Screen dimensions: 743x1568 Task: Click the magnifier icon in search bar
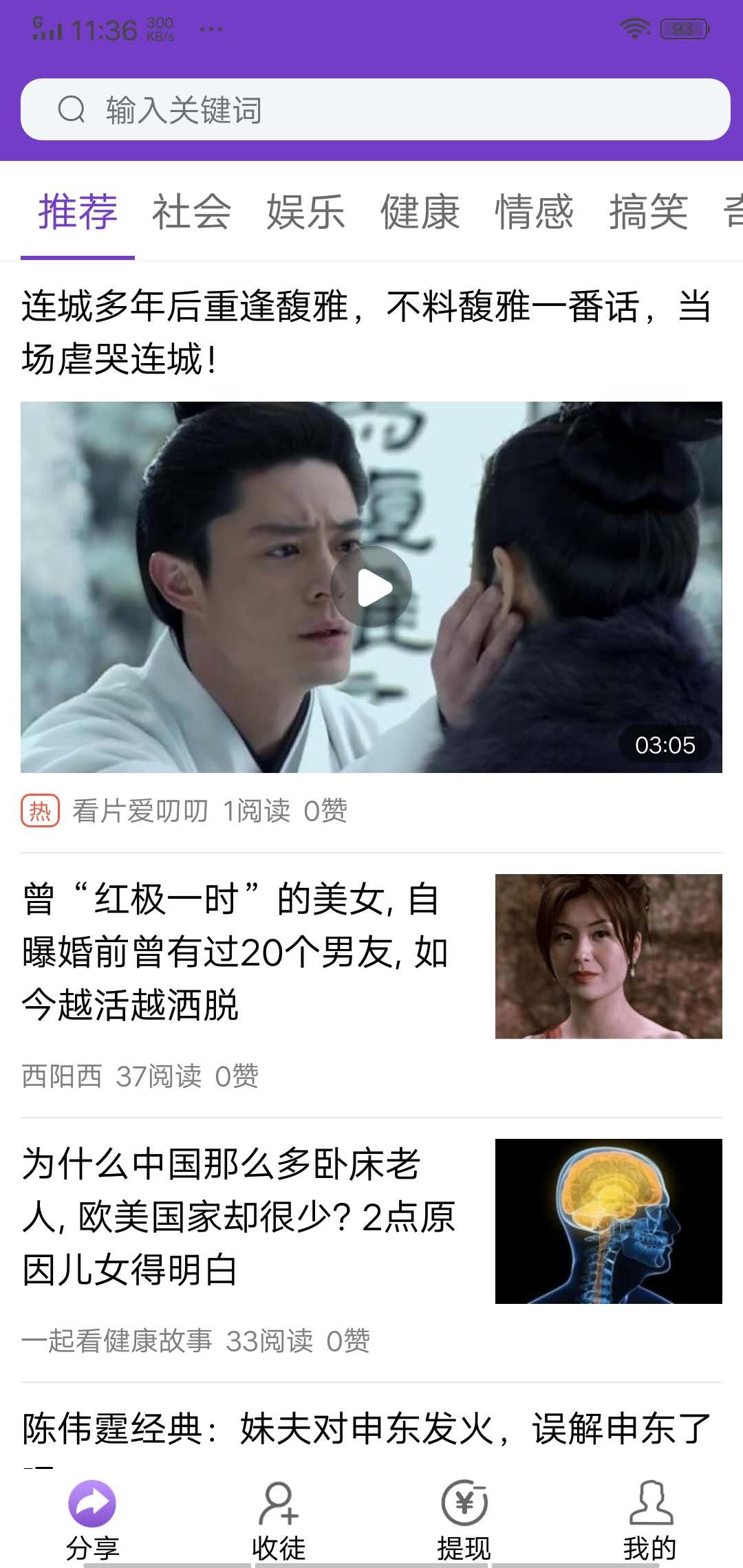(72, 110)
